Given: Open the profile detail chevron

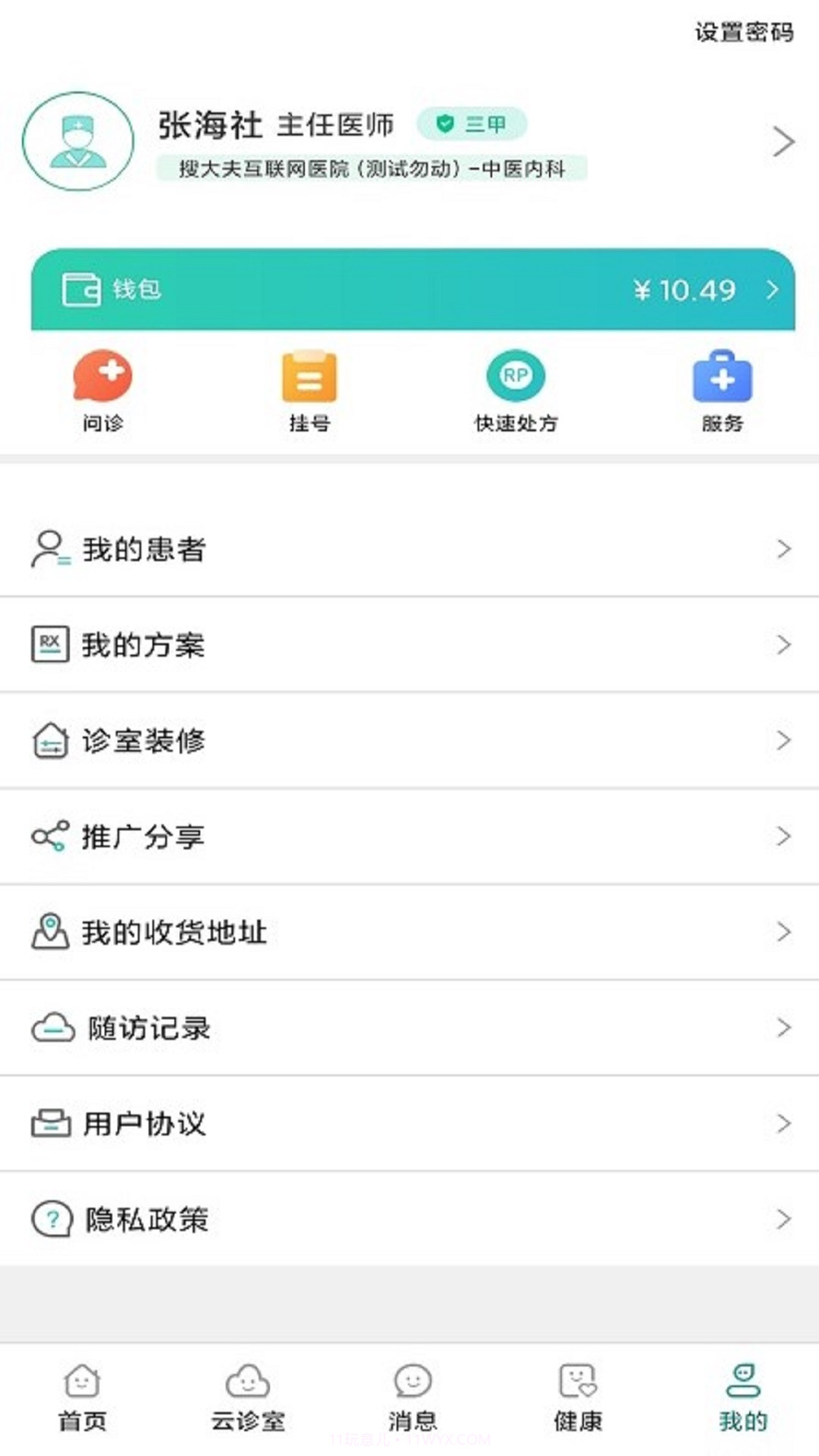Looking at the screenshot, I should click(783, 140).
